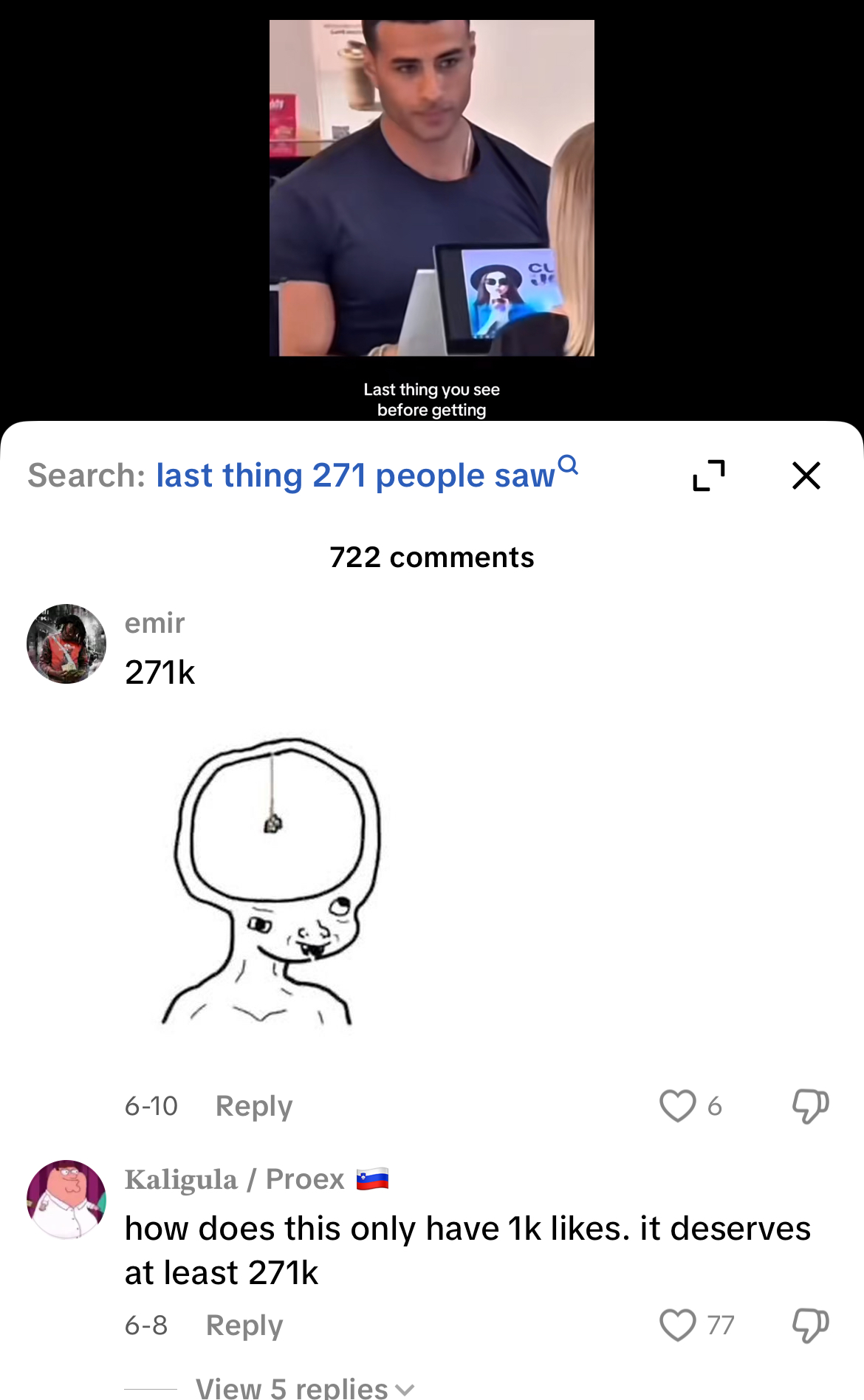This screenshot has width=864, height=1400.
Task: Close the comments panel
Action: pos(806,476)
